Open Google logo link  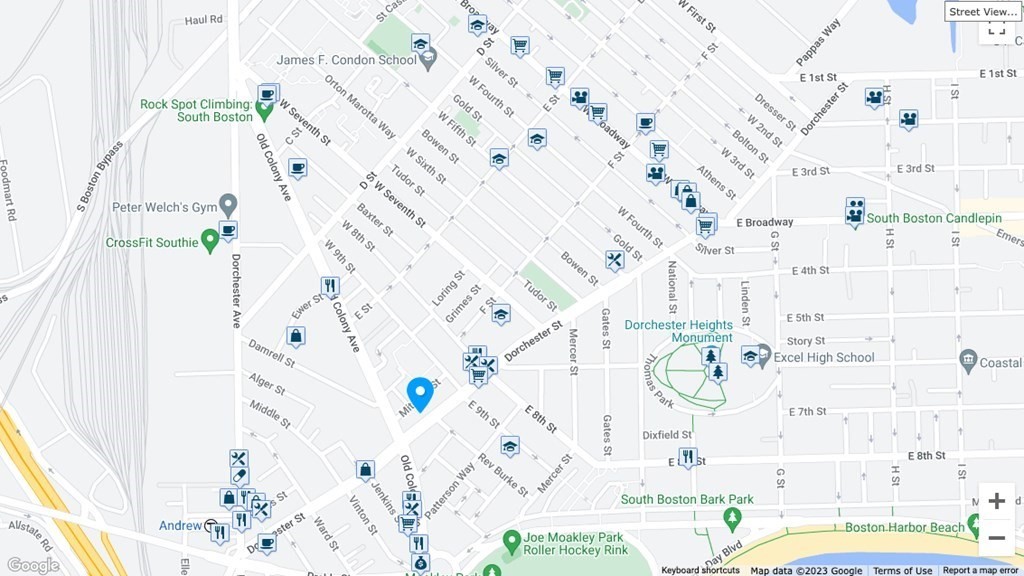pos(33,565)
